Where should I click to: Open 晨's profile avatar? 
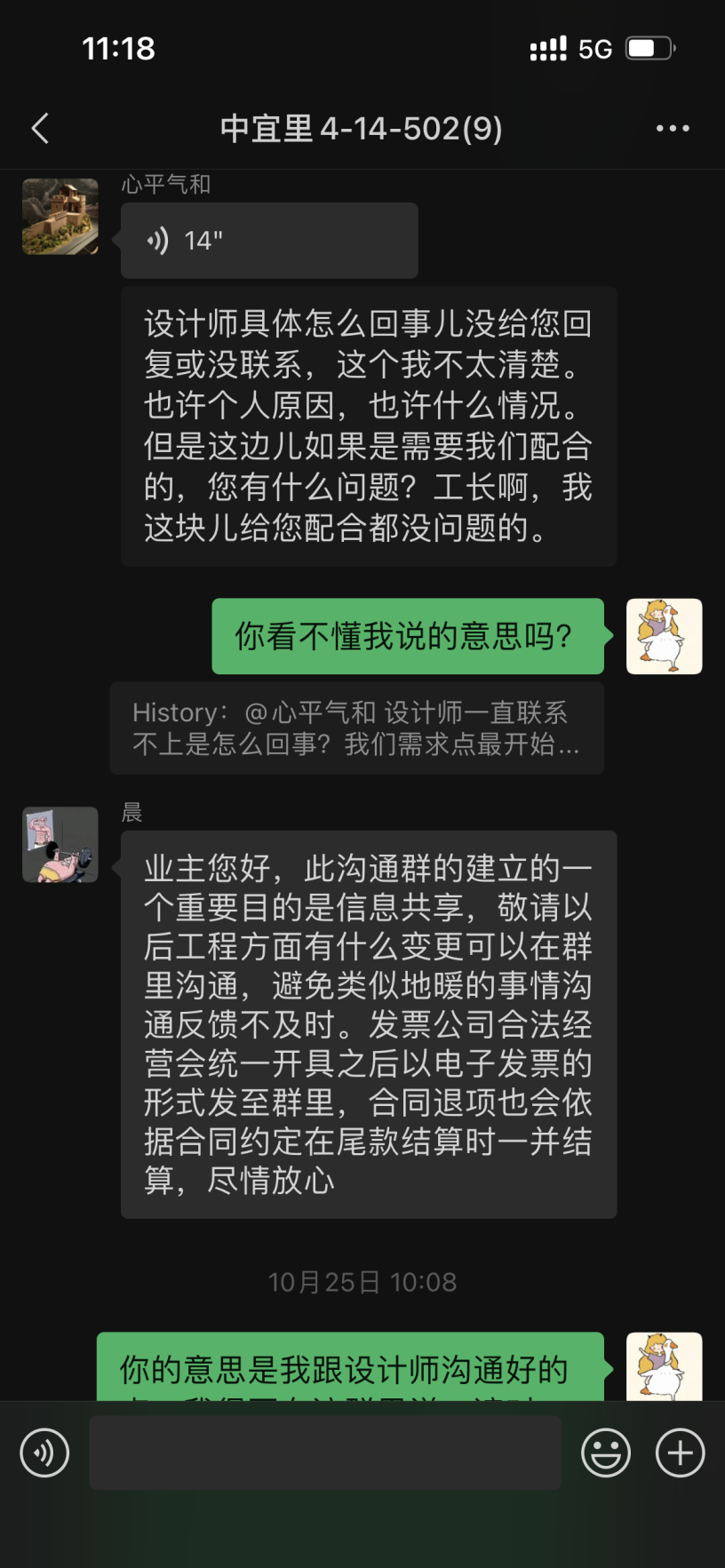60,844
